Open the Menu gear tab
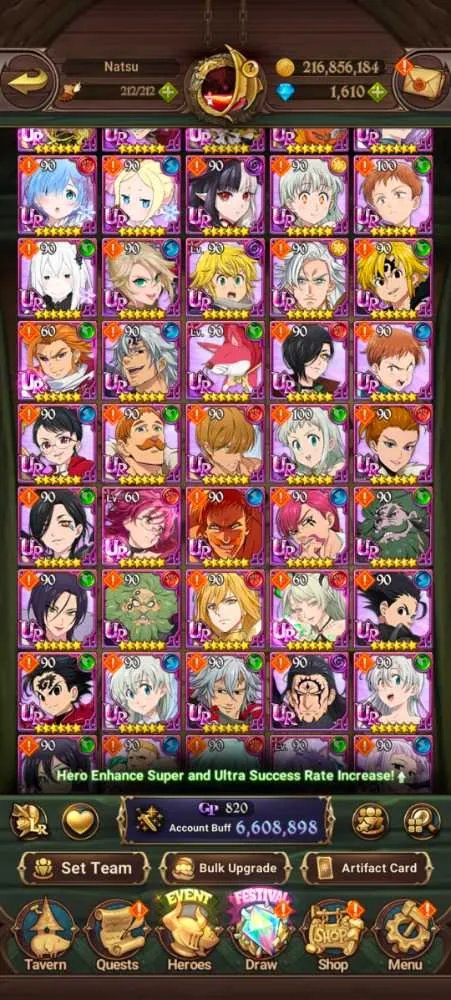The width and height of the screenshot is (451, 1000). click(404, 935)
